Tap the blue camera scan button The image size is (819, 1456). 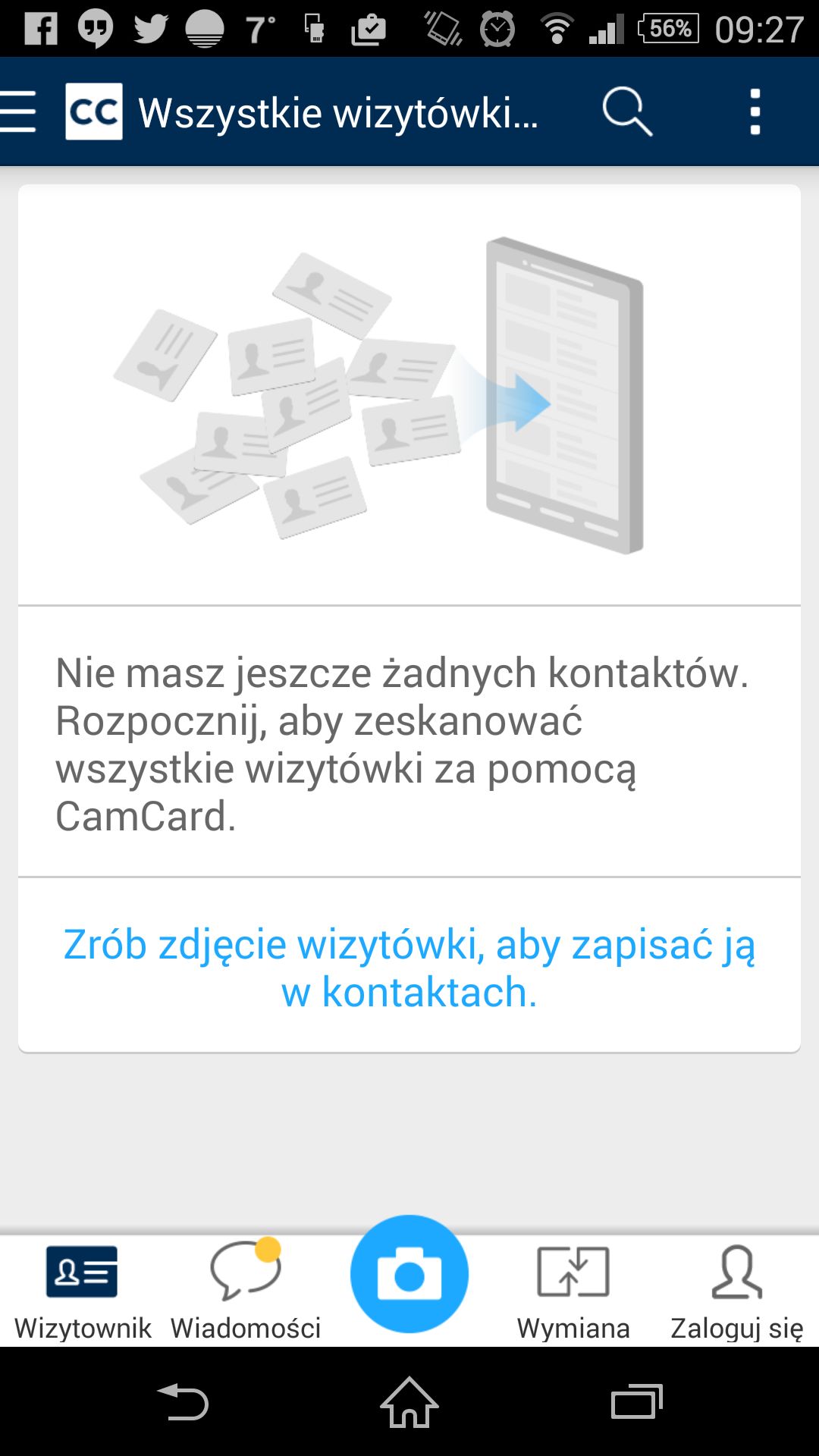pos(409,1274)
